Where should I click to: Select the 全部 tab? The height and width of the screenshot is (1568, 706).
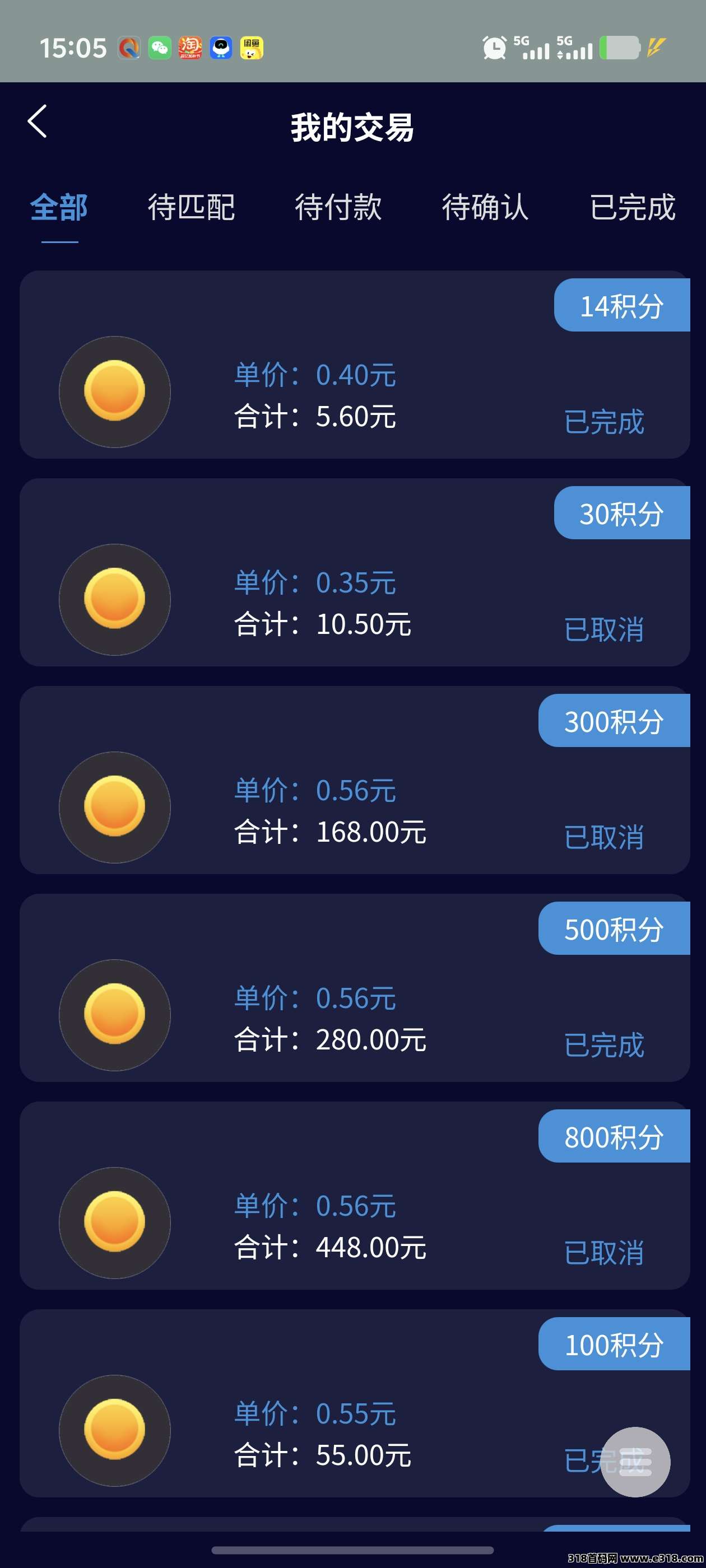pyautogui.click(x=59, y=208)
